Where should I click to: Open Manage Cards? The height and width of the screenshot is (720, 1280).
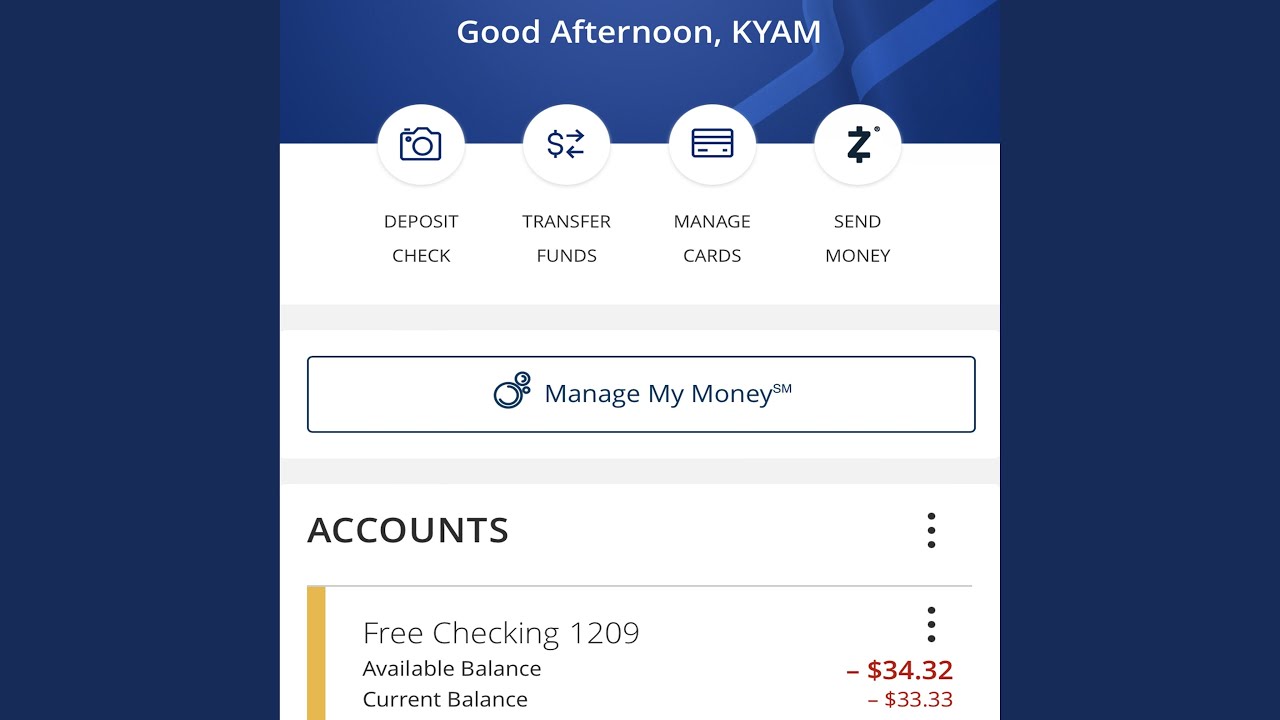point(712,145)
